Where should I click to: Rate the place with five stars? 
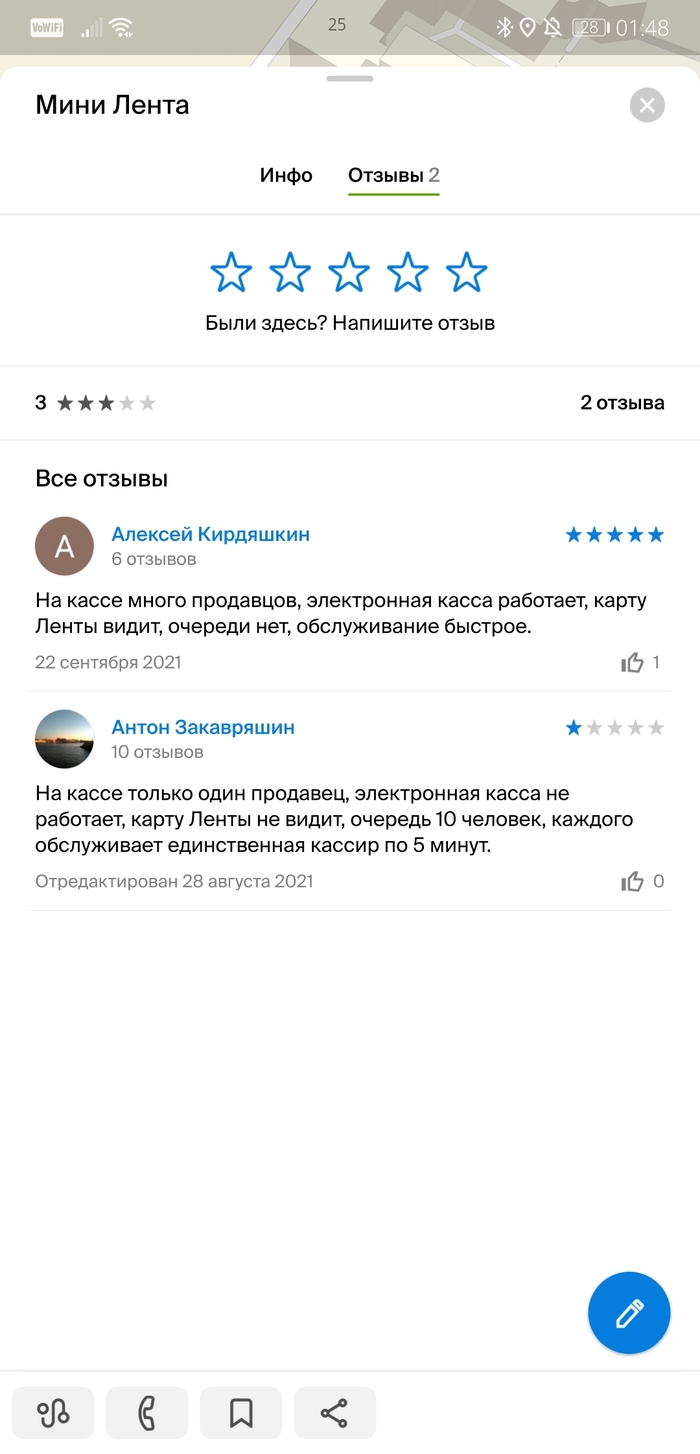pos(466,272)
